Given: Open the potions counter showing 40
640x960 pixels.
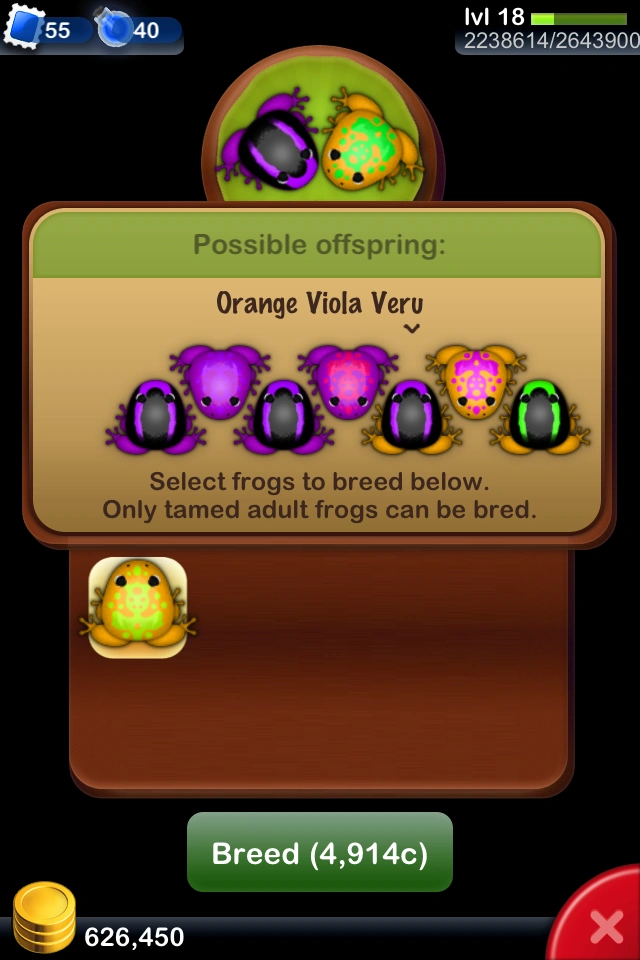Looking at the screenshot, I should click(x=138, y=29).
